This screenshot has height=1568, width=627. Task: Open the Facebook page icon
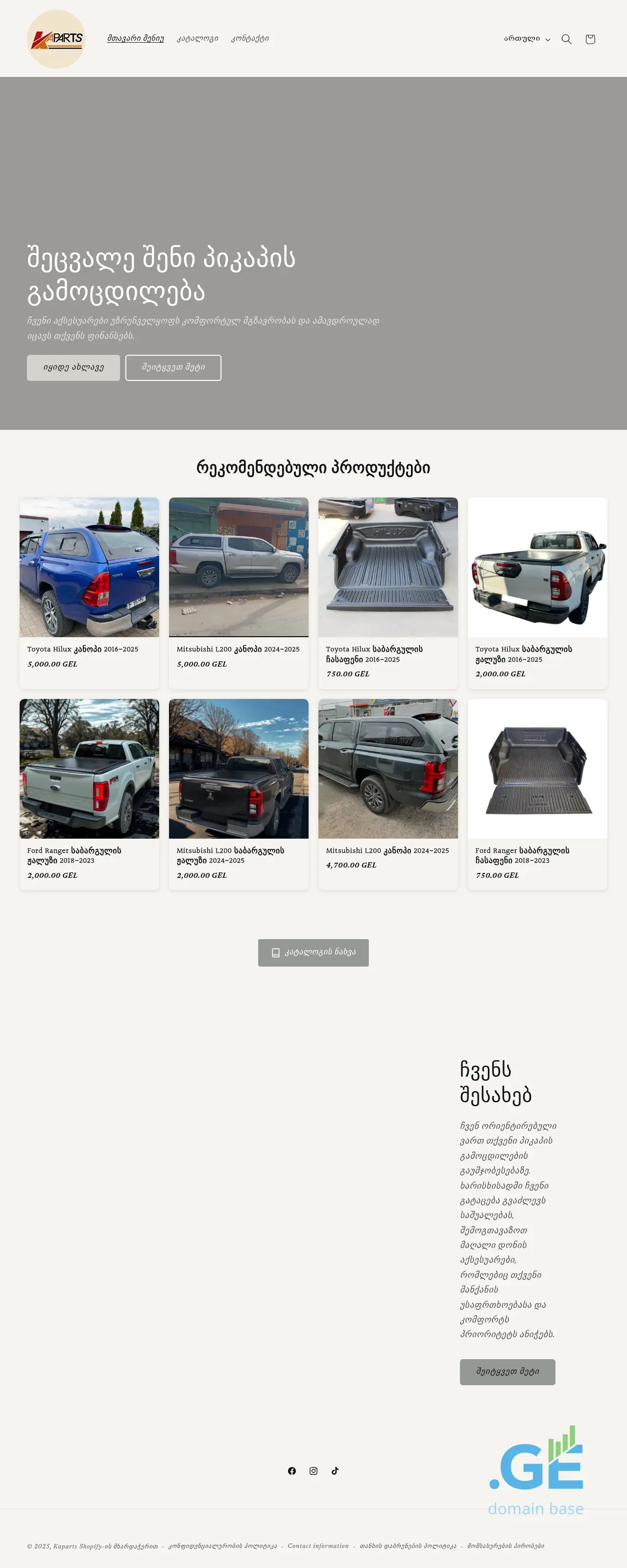tap(292, 1470)
